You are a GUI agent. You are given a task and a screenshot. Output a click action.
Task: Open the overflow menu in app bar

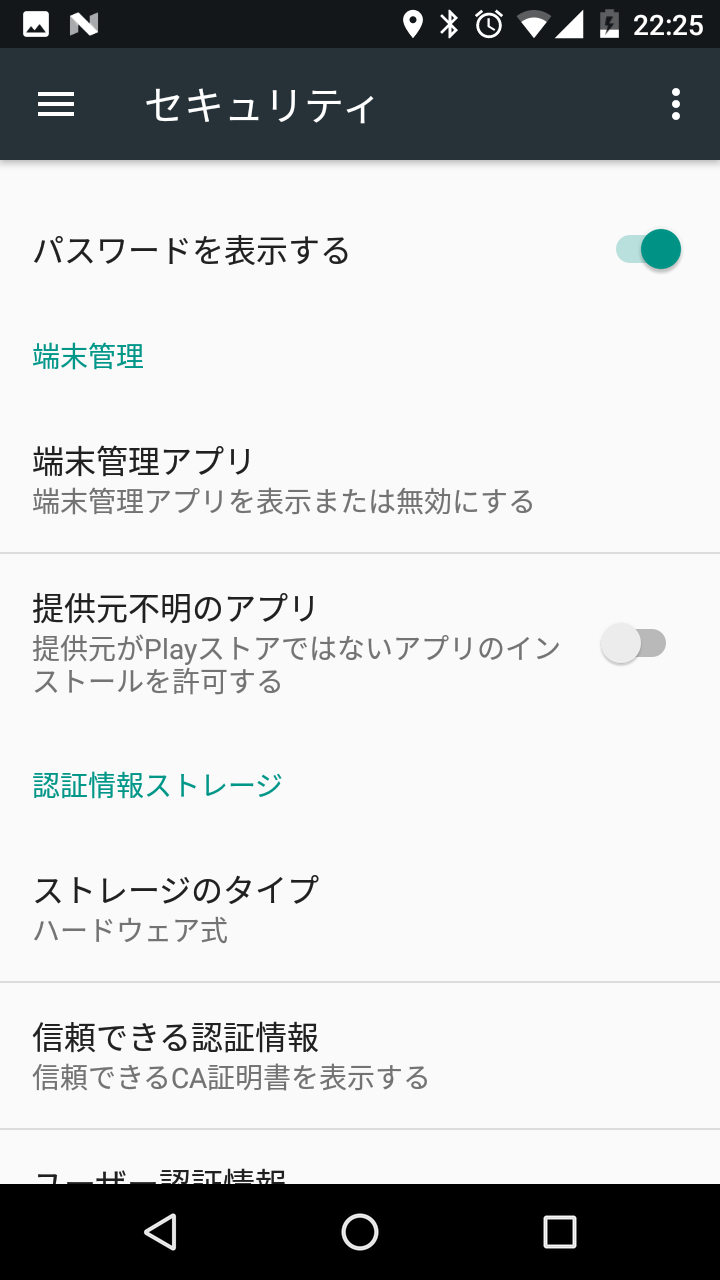[x=676, y=104]
